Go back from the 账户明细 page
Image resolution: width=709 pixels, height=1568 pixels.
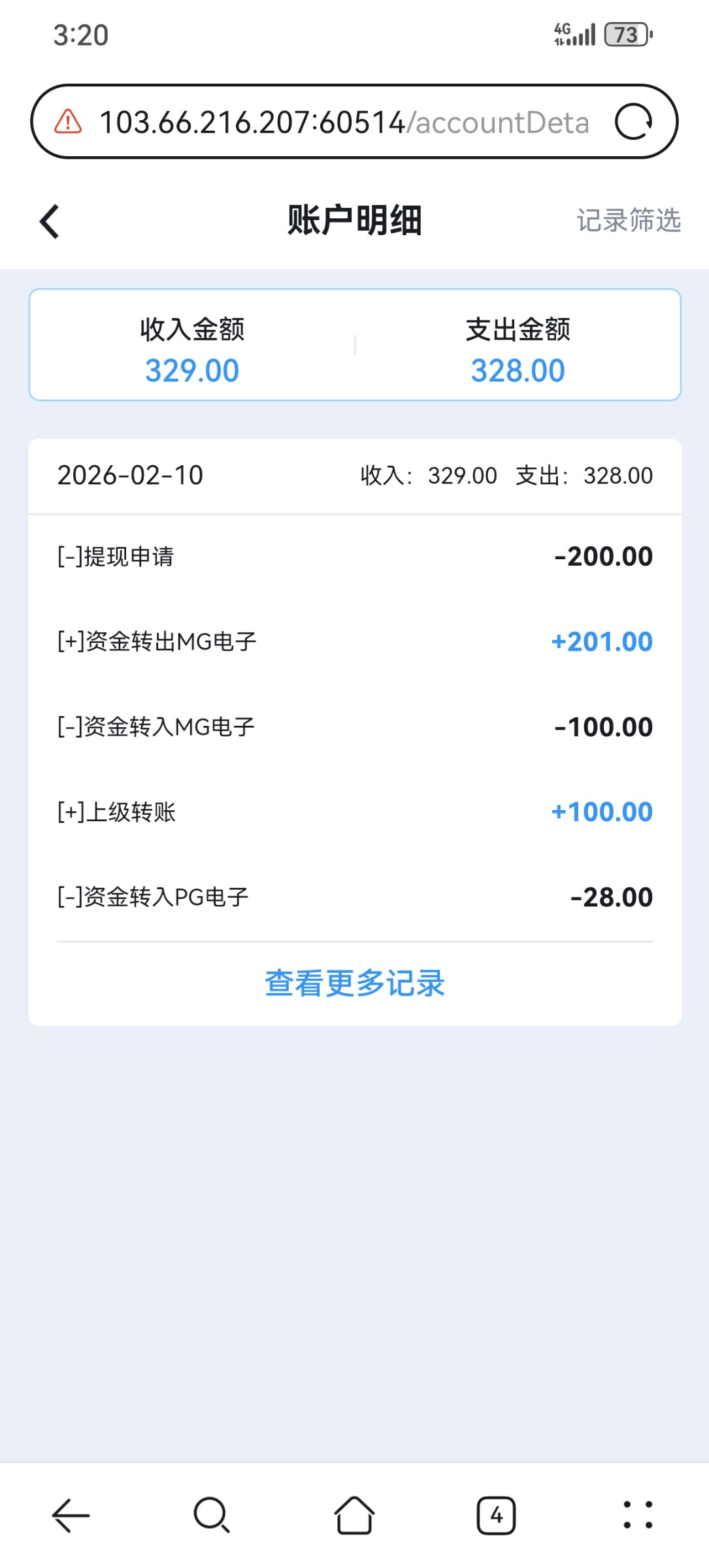tap(50, 221)
